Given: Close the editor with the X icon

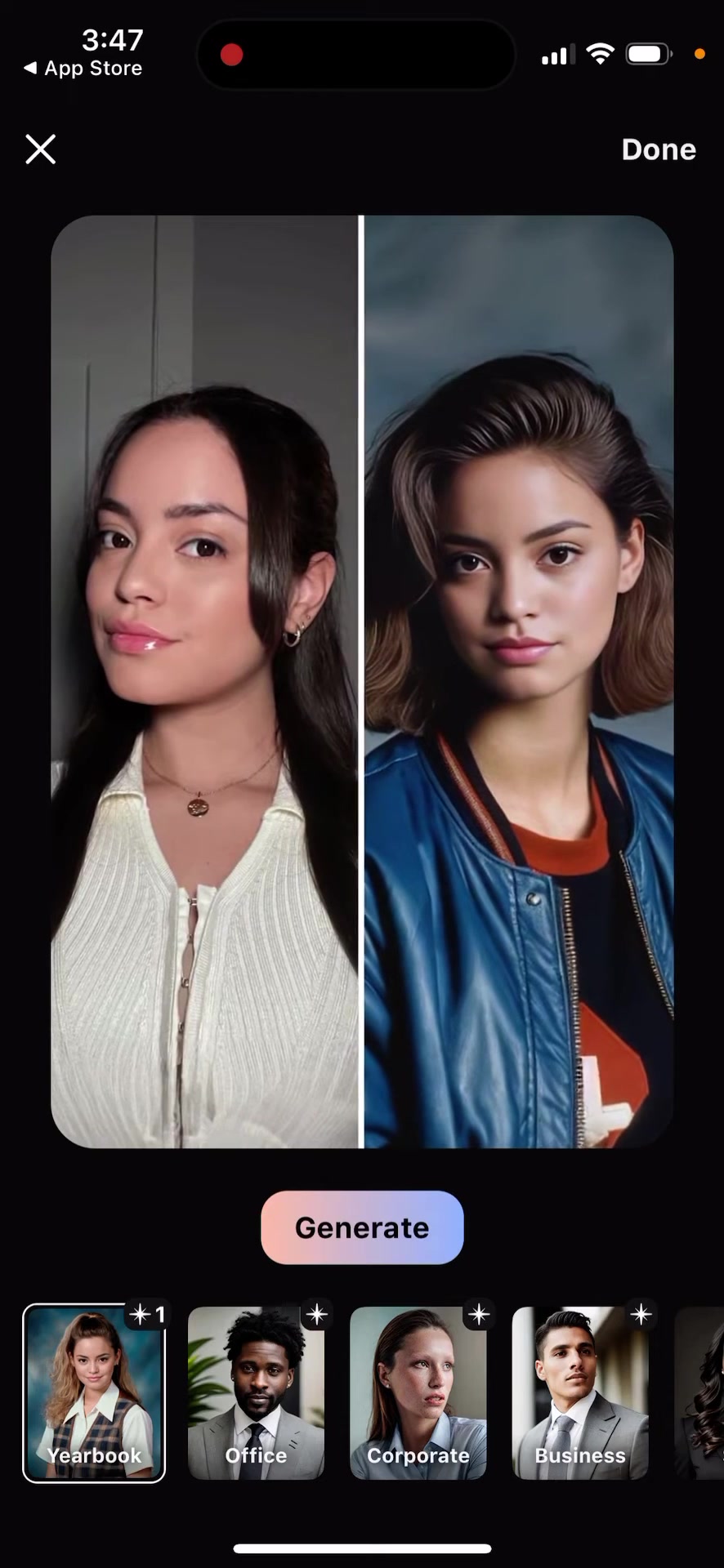Looking at the screenshot, I should point(40,149).
